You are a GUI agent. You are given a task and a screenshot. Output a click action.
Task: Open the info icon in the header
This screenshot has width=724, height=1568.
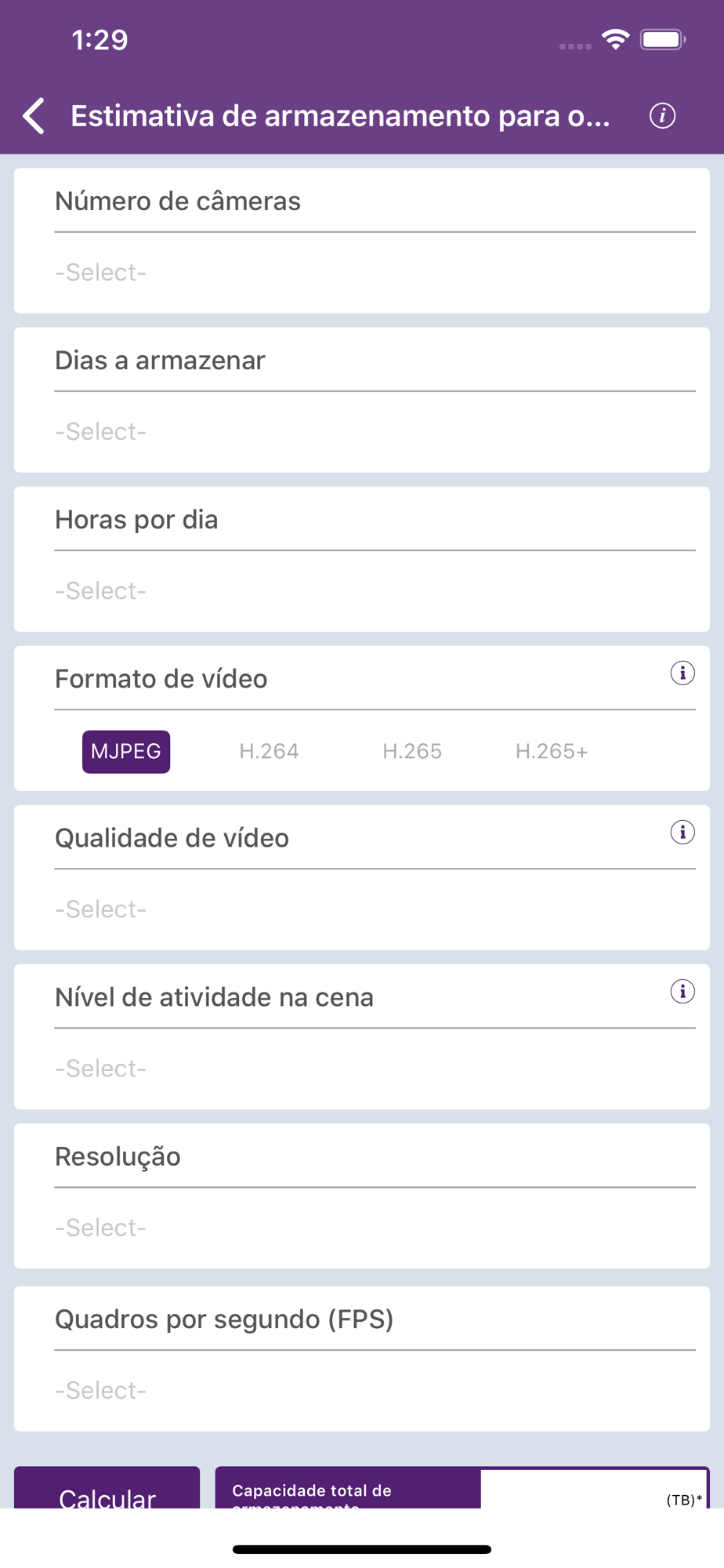coord(662,116)
